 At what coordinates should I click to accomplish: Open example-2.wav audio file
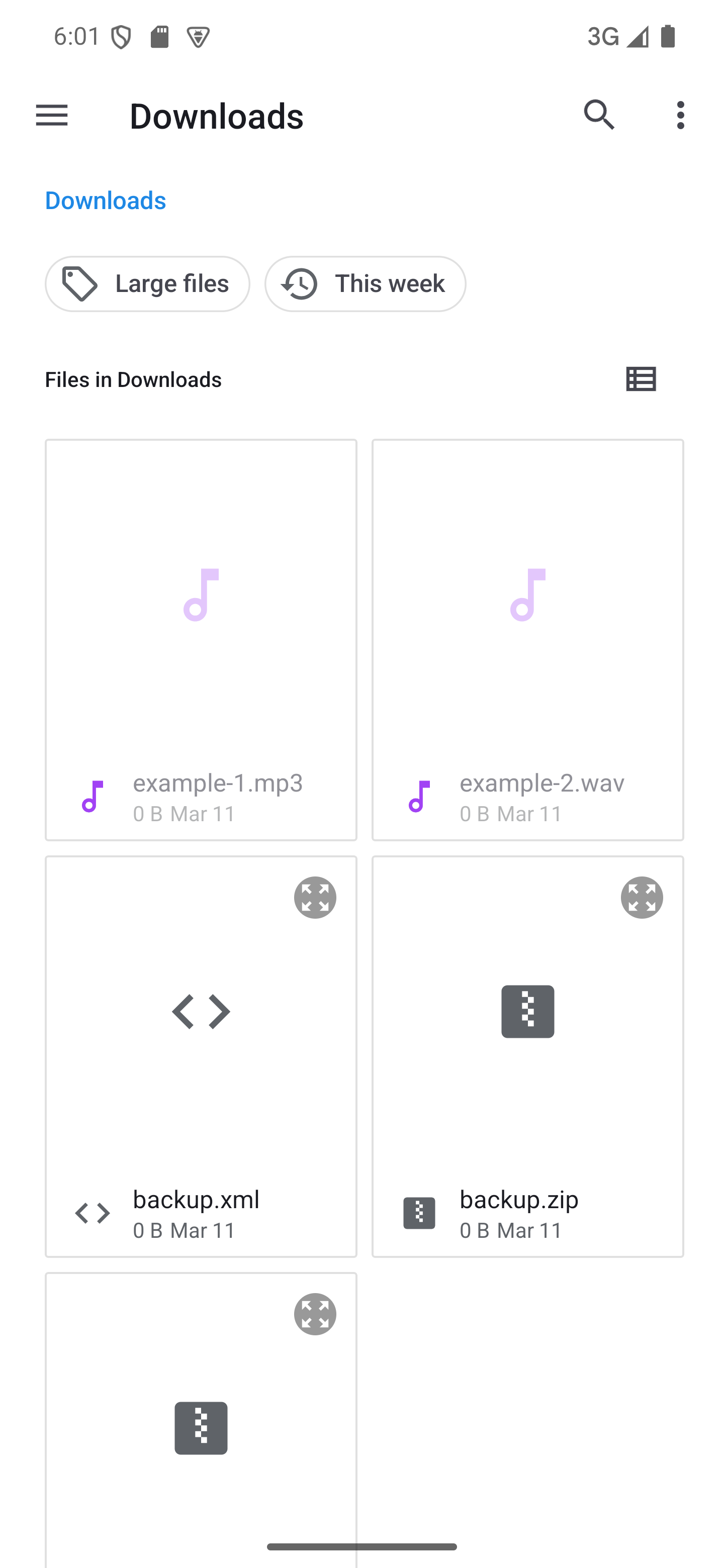[527, 639]
